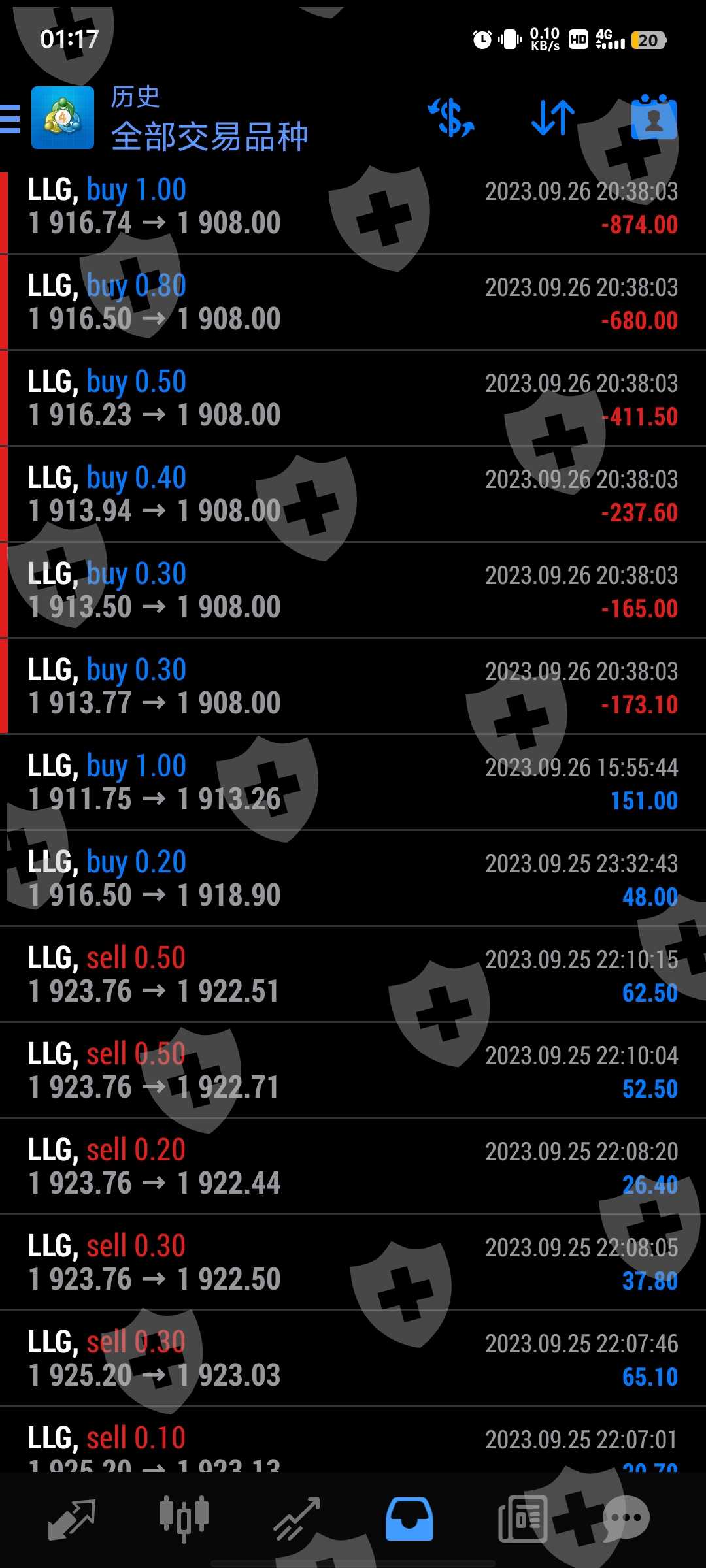Switch to the Chart candlestick tab
The height and width of the screenshot is (1568, 706).
184,1519
